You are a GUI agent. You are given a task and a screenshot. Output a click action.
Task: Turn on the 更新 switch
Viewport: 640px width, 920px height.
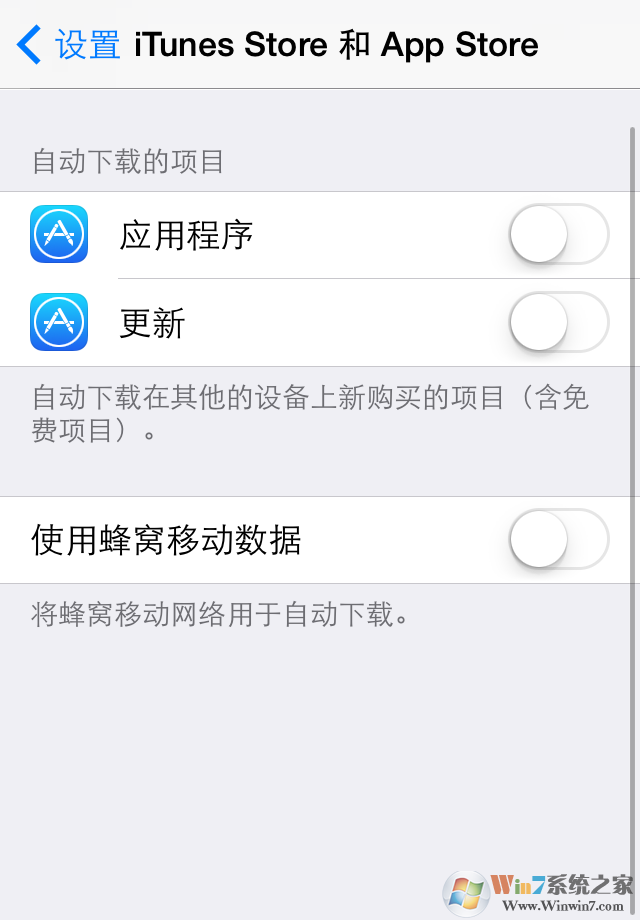(x=558, y=323)
